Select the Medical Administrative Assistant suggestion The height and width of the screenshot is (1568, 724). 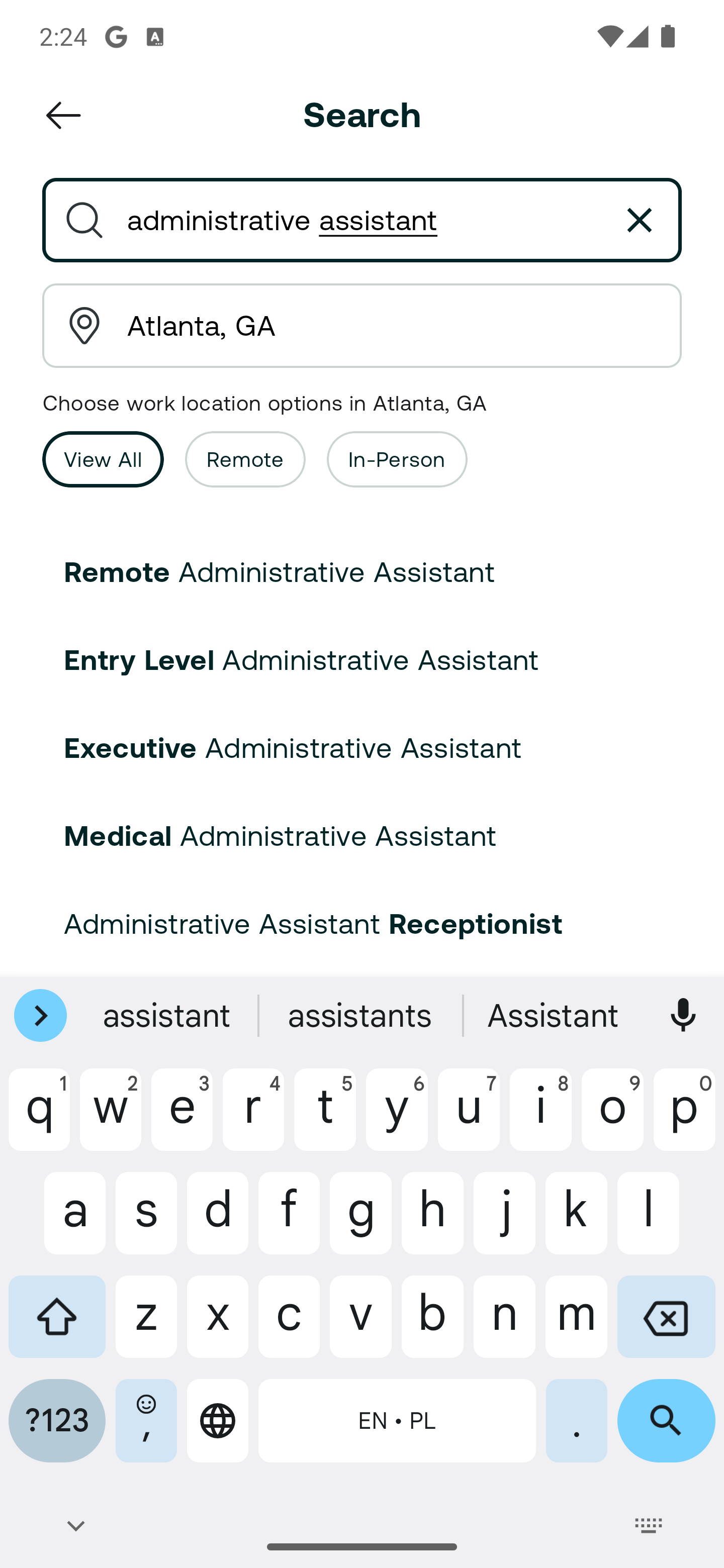361,836
